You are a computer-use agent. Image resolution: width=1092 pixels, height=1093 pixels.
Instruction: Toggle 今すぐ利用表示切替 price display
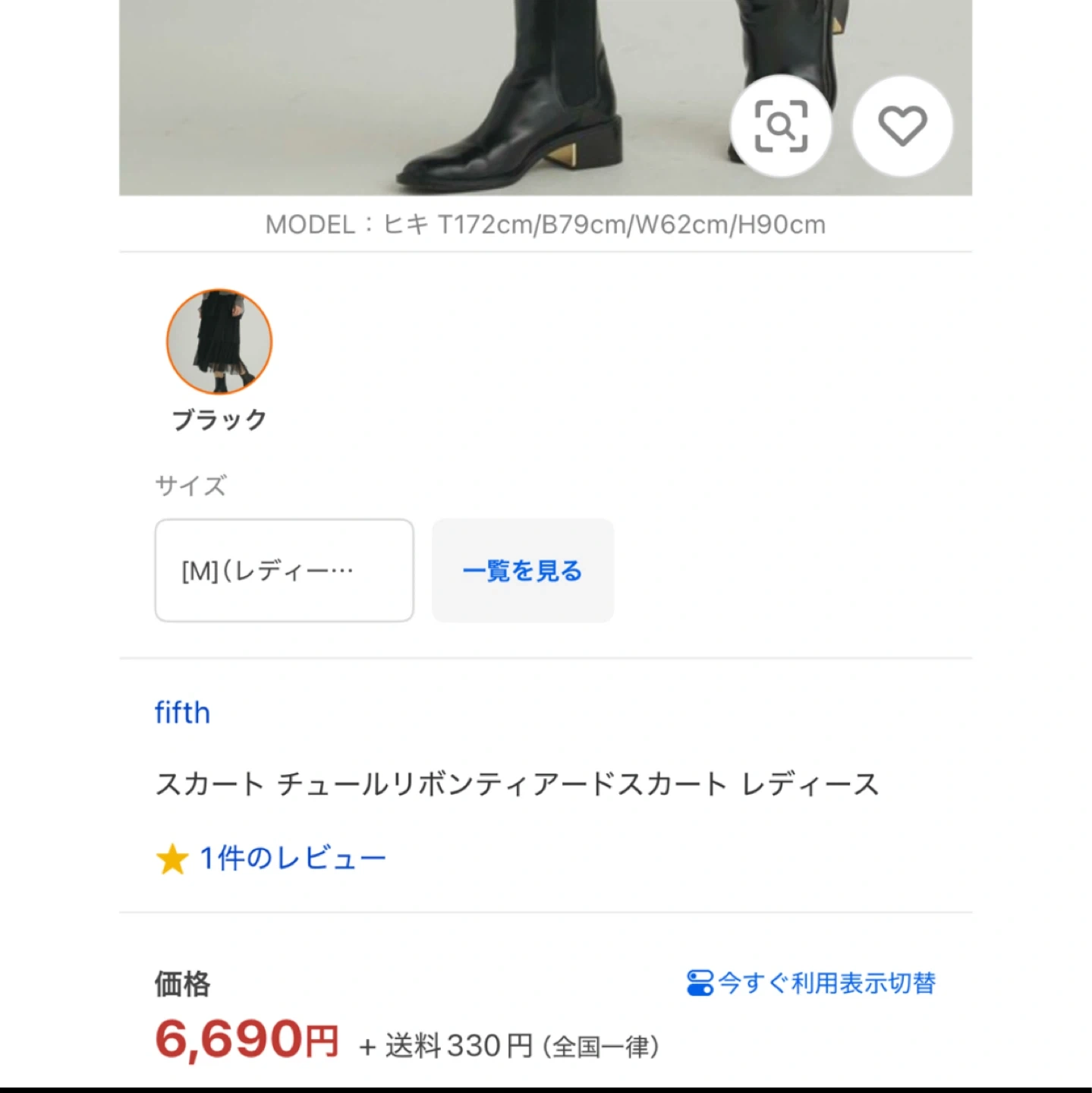pyautogui.click(x=811, y=983)
